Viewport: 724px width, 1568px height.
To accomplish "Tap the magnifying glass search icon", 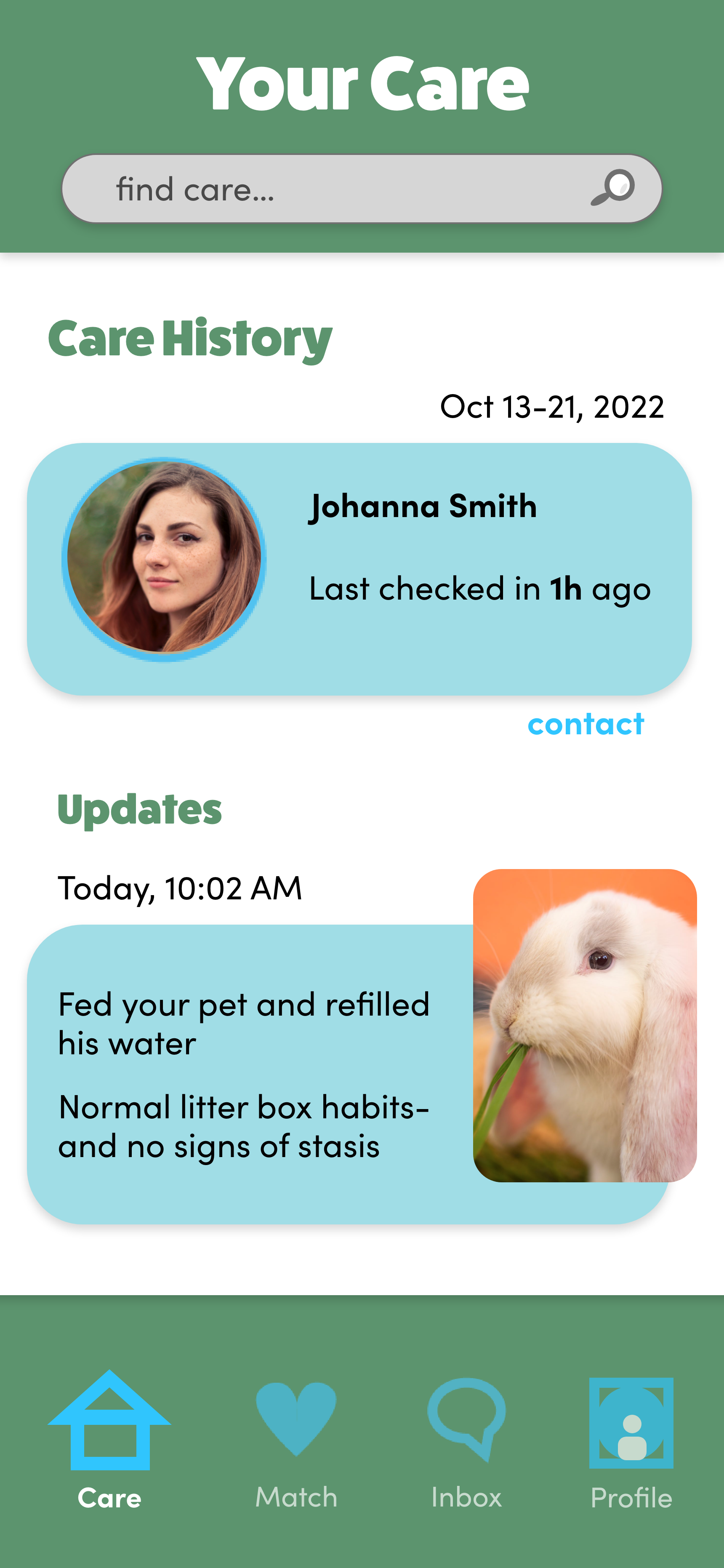I will coord(612,188).
